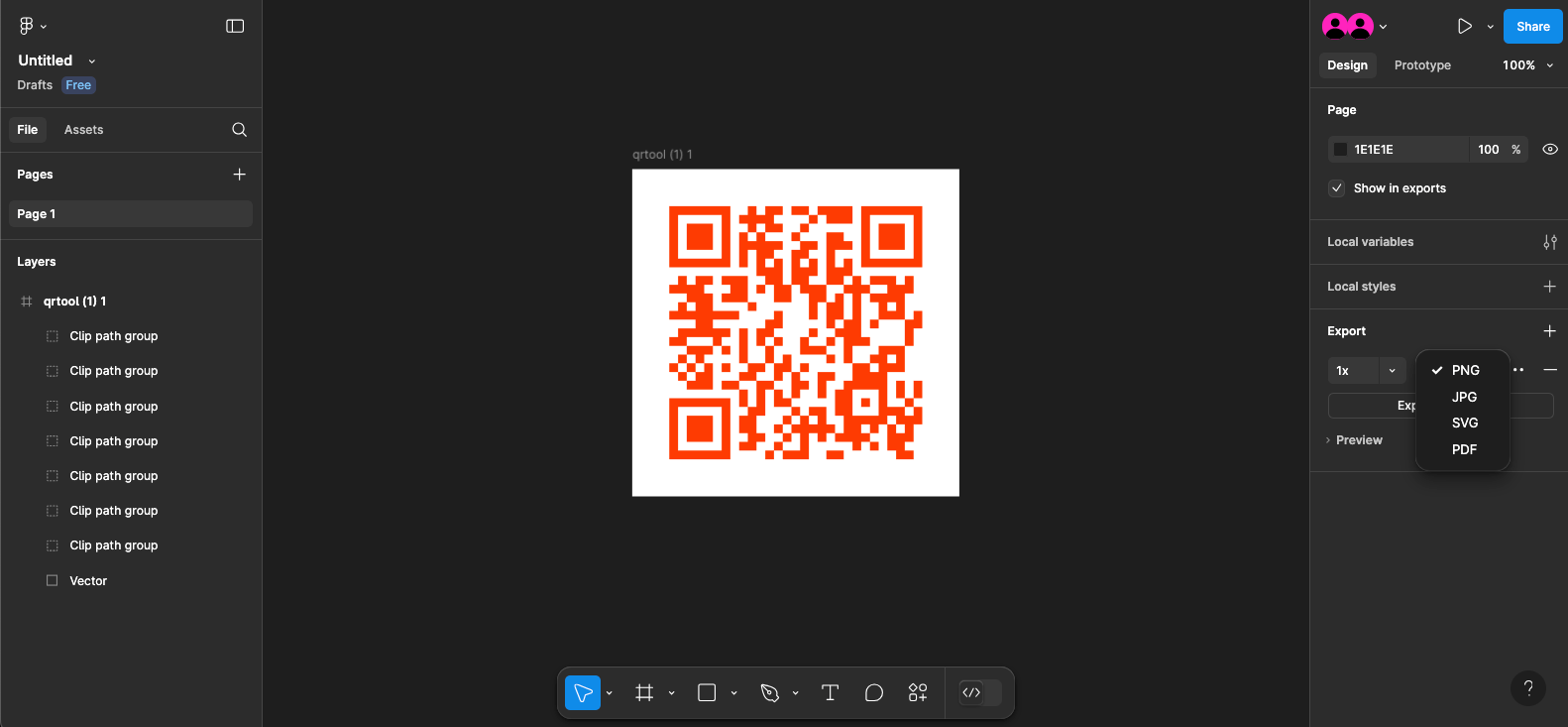Pick PDF as export format
This screenshot has height=727, width=1568.
pos(1463,449)
